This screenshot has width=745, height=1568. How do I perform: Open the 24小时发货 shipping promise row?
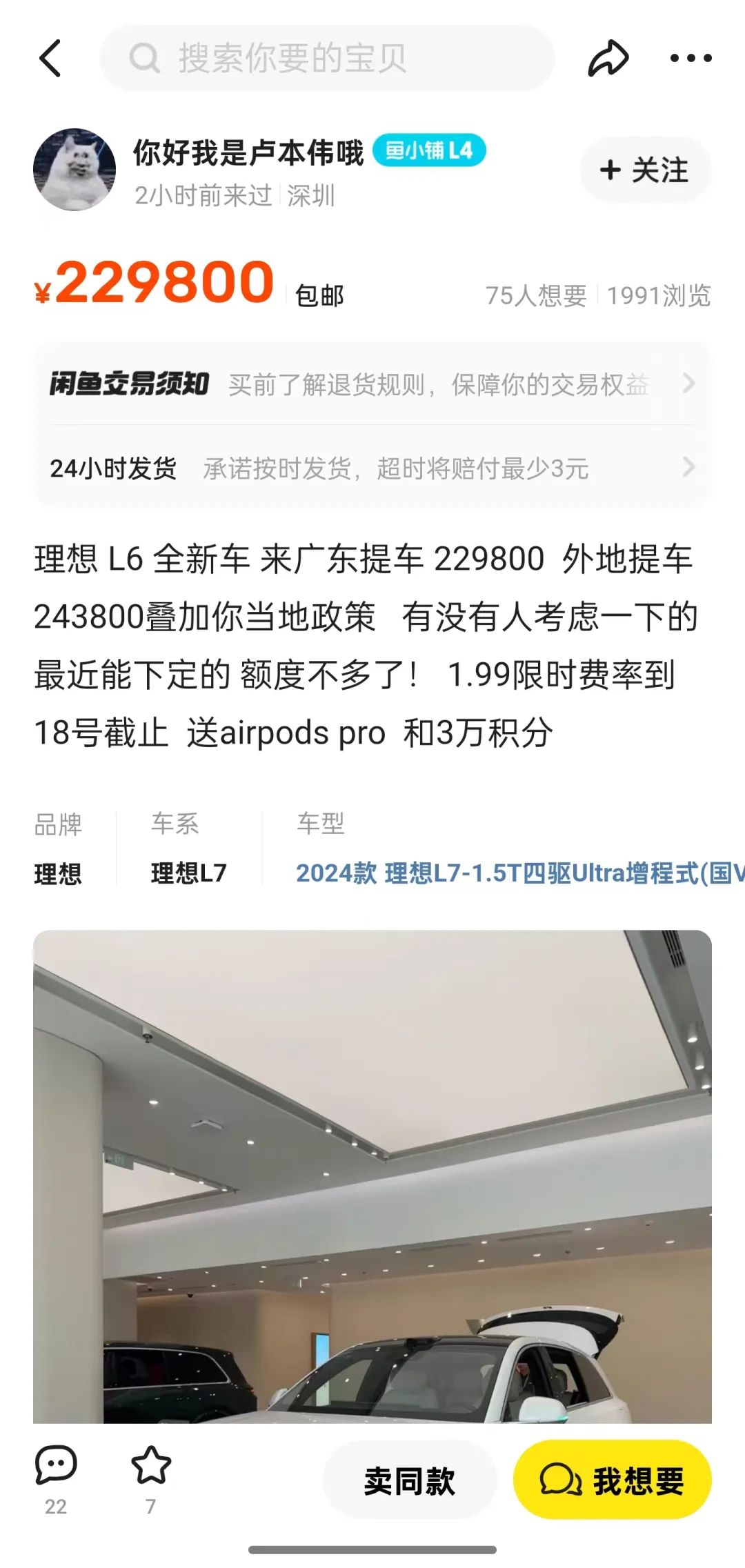click(372, 468)
